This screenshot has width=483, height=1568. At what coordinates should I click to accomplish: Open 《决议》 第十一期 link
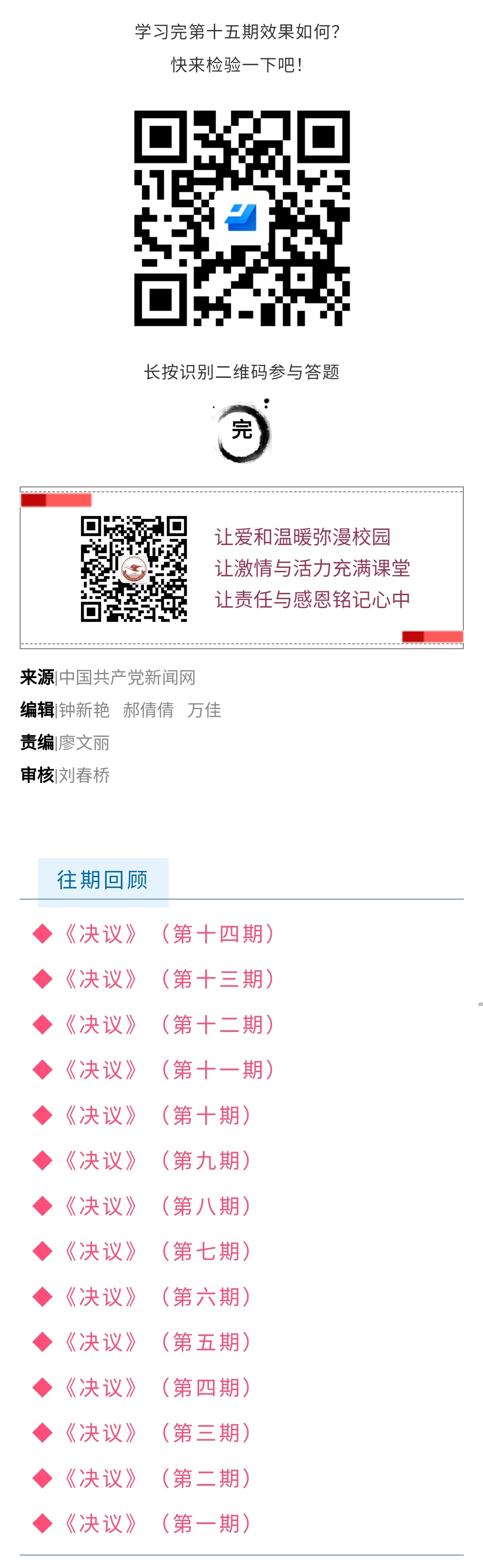click(169, 1069)
